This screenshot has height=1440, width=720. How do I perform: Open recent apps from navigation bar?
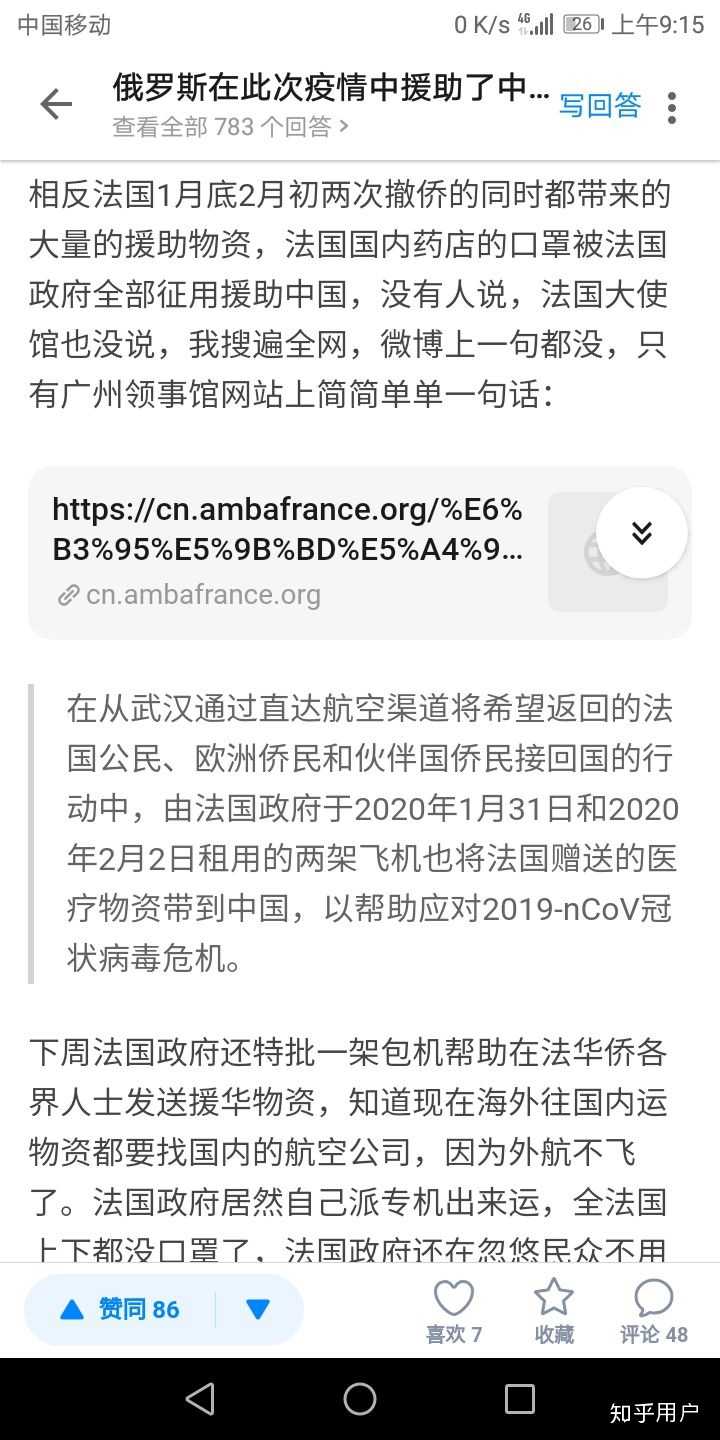click(x=520, y=1399)
